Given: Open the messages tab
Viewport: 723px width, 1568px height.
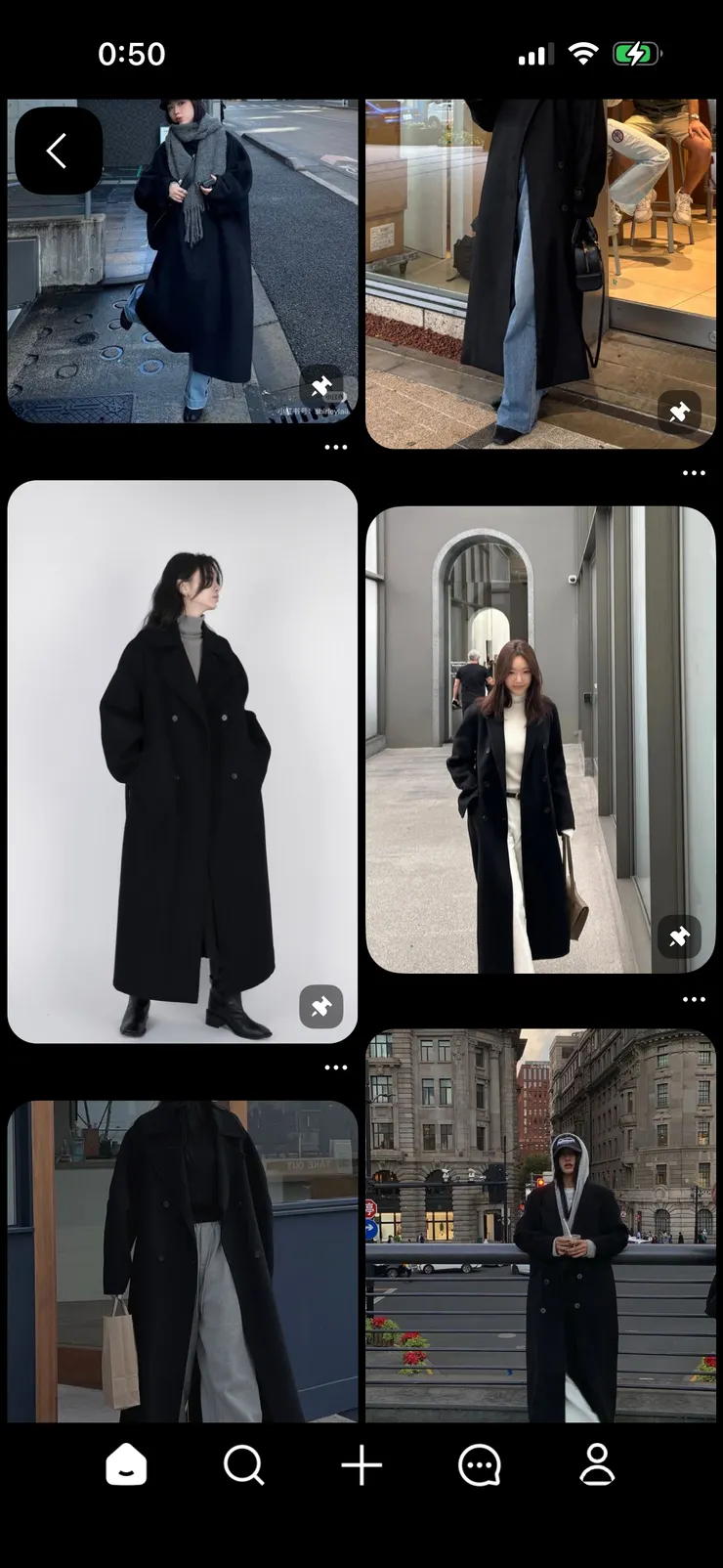Looking at the screenshot, I should [479, 1465].
